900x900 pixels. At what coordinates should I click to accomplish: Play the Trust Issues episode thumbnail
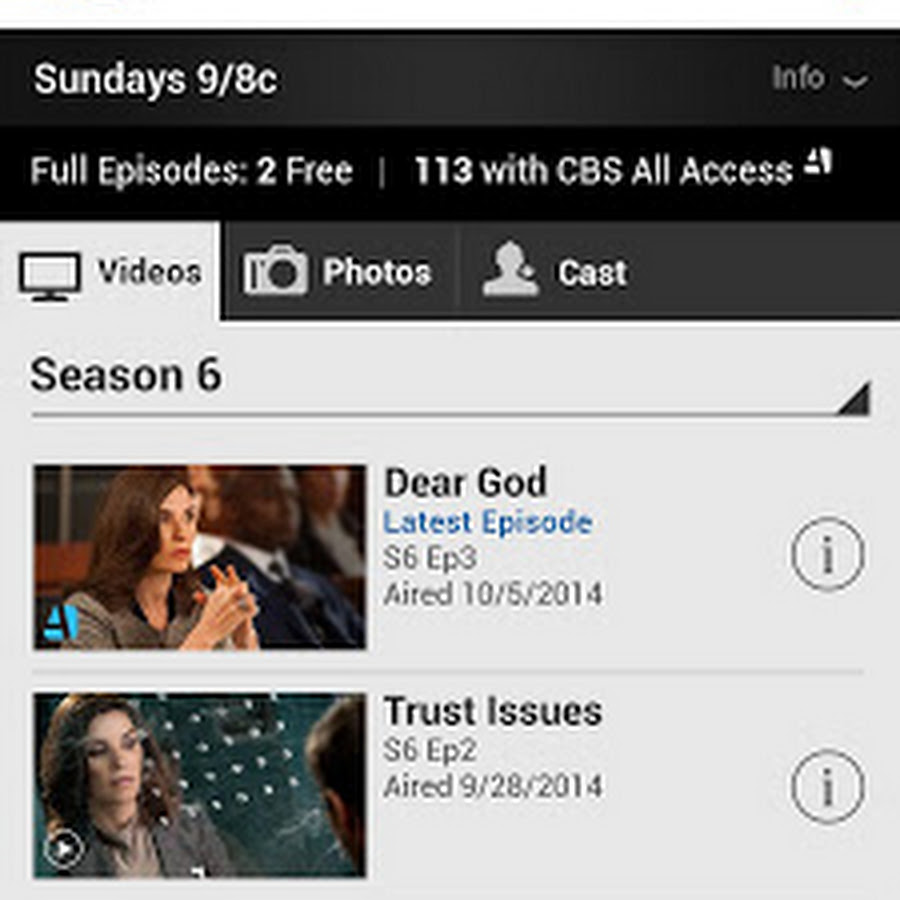(200, 786)
